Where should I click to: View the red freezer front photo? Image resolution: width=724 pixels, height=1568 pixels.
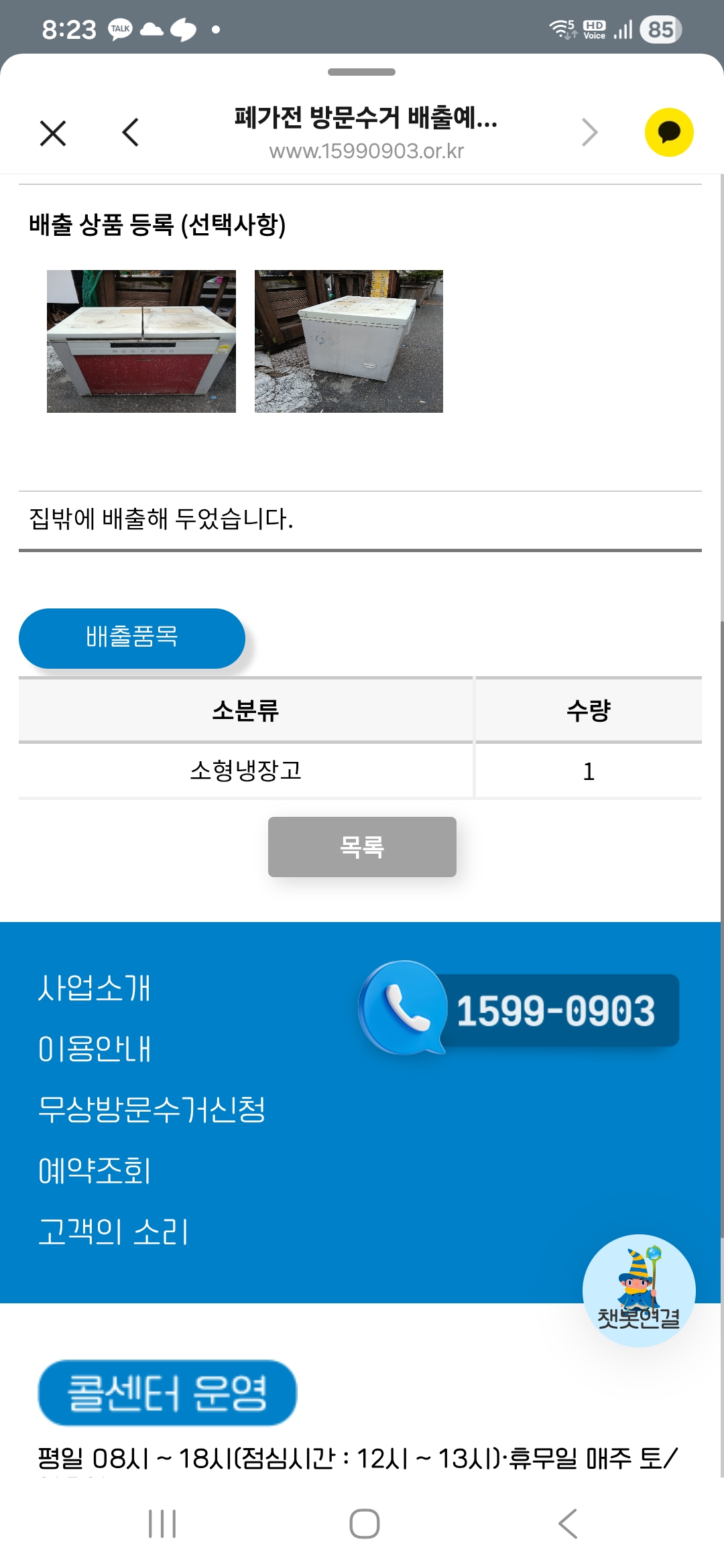pos(141,341)
